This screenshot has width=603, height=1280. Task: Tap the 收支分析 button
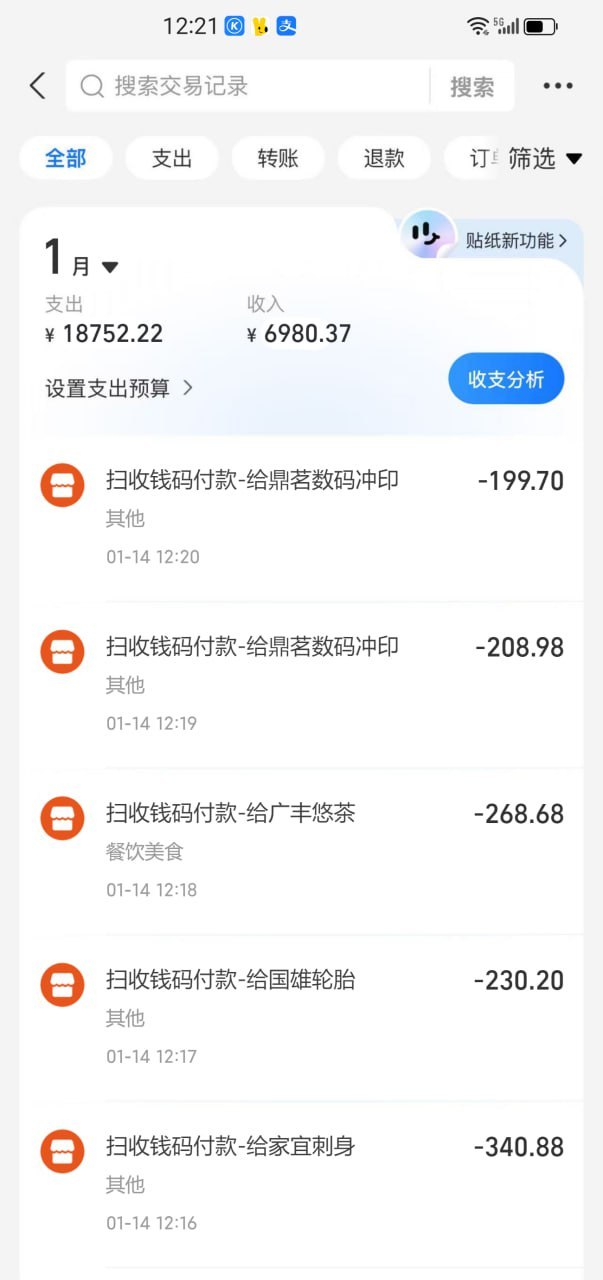(x=506, y=379)
